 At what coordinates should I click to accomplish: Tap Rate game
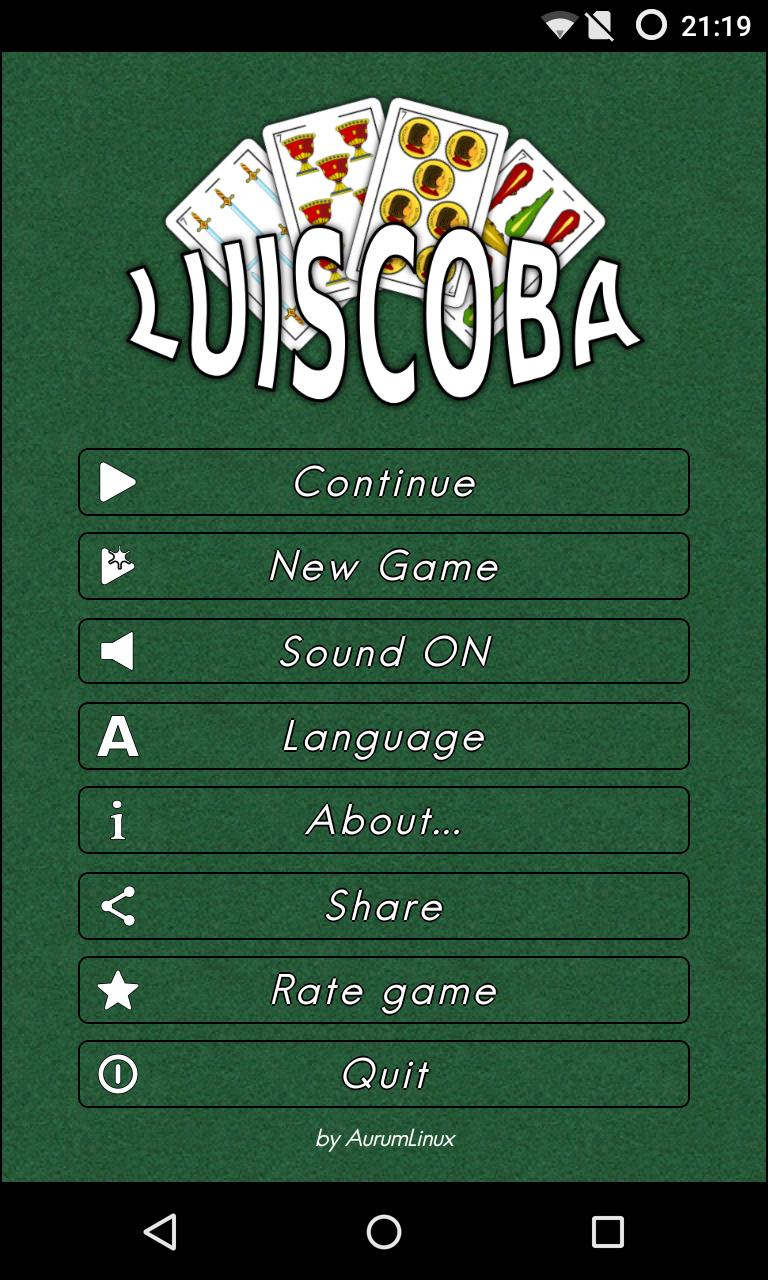click(x=384, y=990)
